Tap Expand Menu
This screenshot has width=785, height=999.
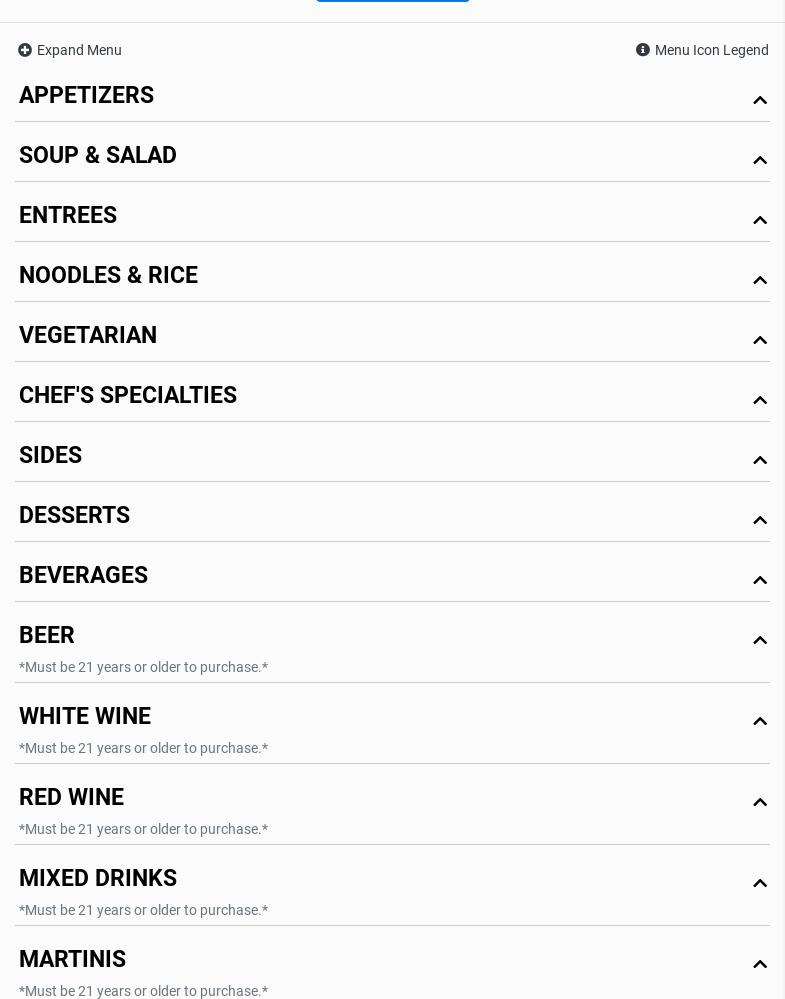coord(70,50)
